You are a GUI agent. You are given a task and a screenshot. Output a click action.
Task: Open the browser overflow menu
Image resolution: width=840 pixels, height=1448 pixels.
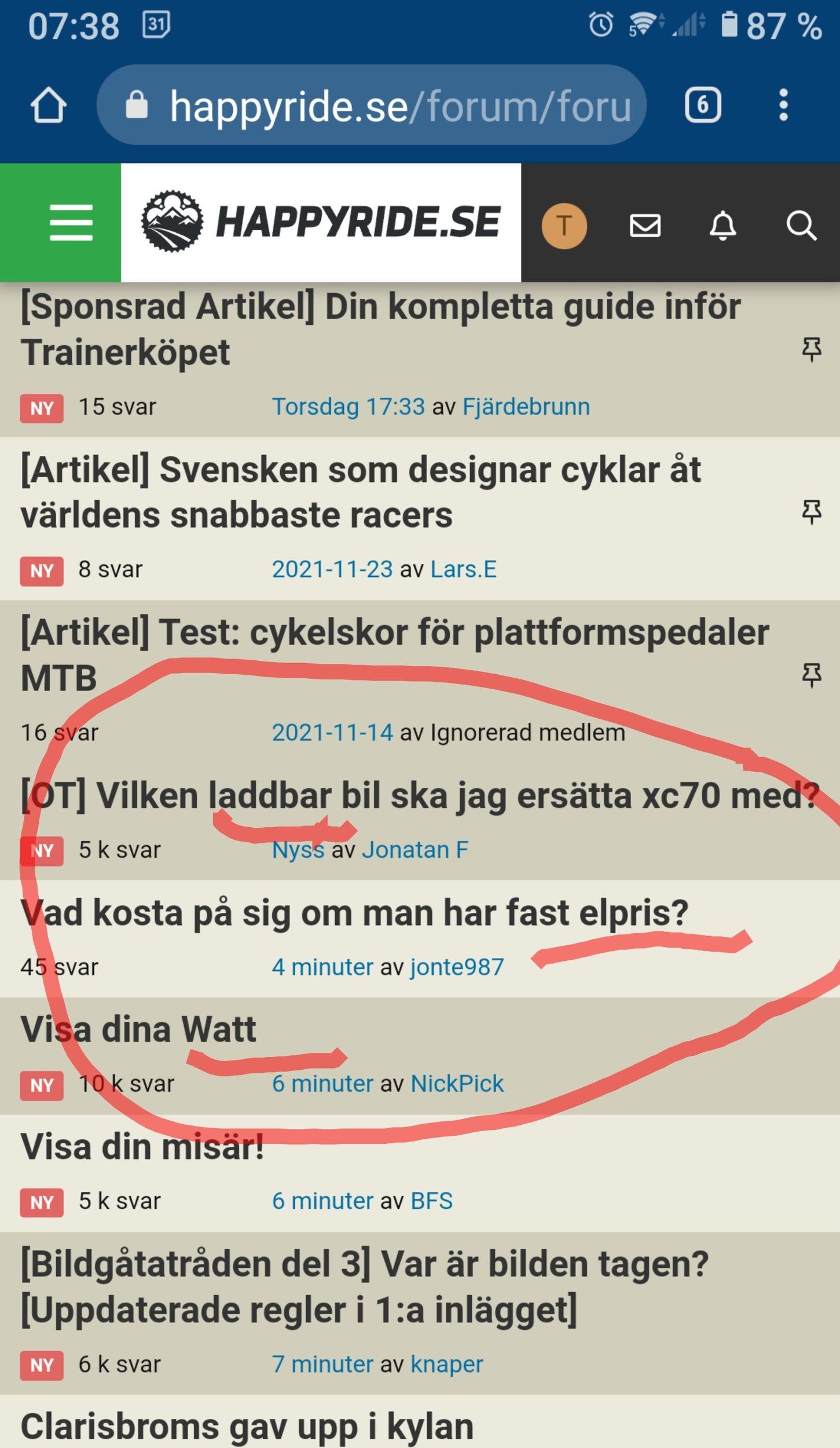click(x=783, y=105)
